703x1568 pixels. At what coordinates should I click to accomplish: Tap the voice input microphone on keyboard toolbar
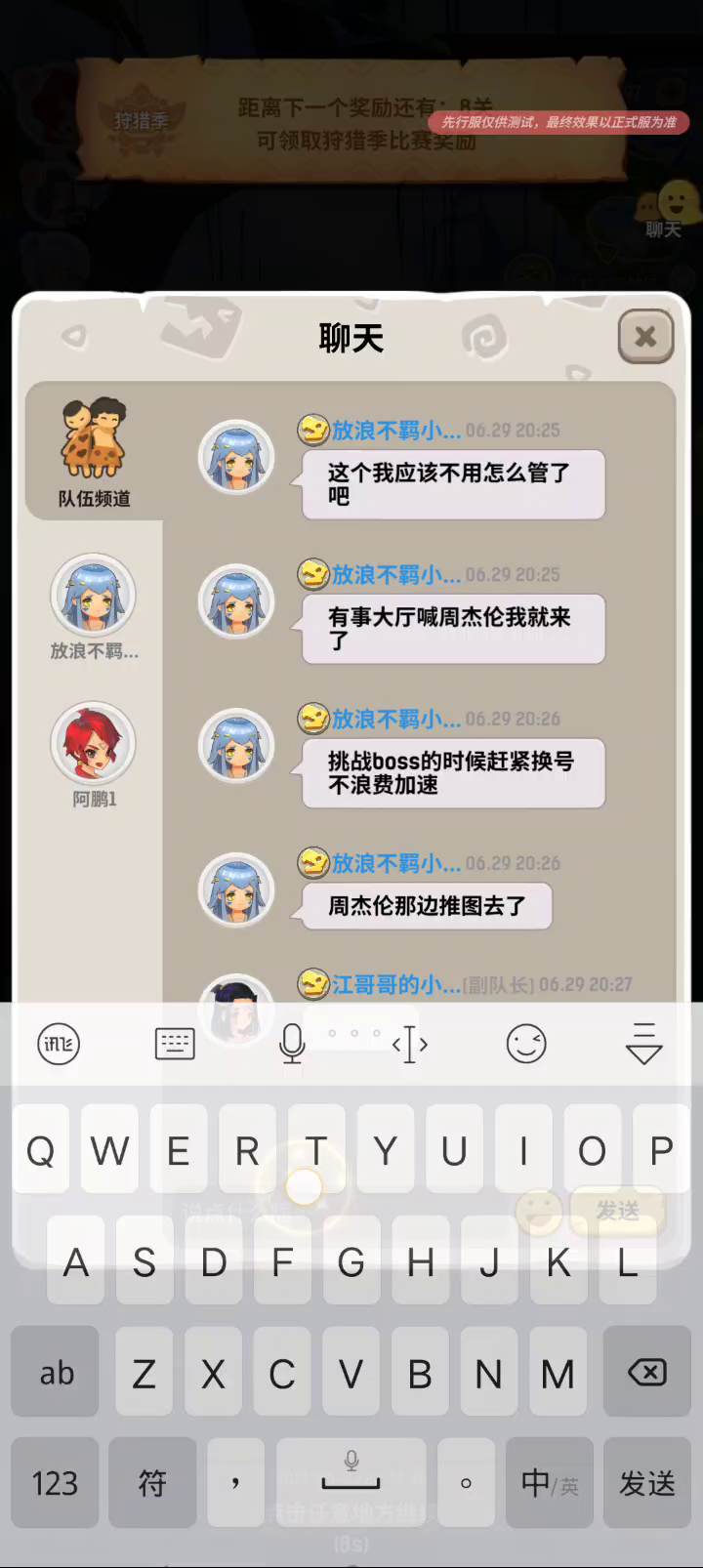[x=292, y=1044]
